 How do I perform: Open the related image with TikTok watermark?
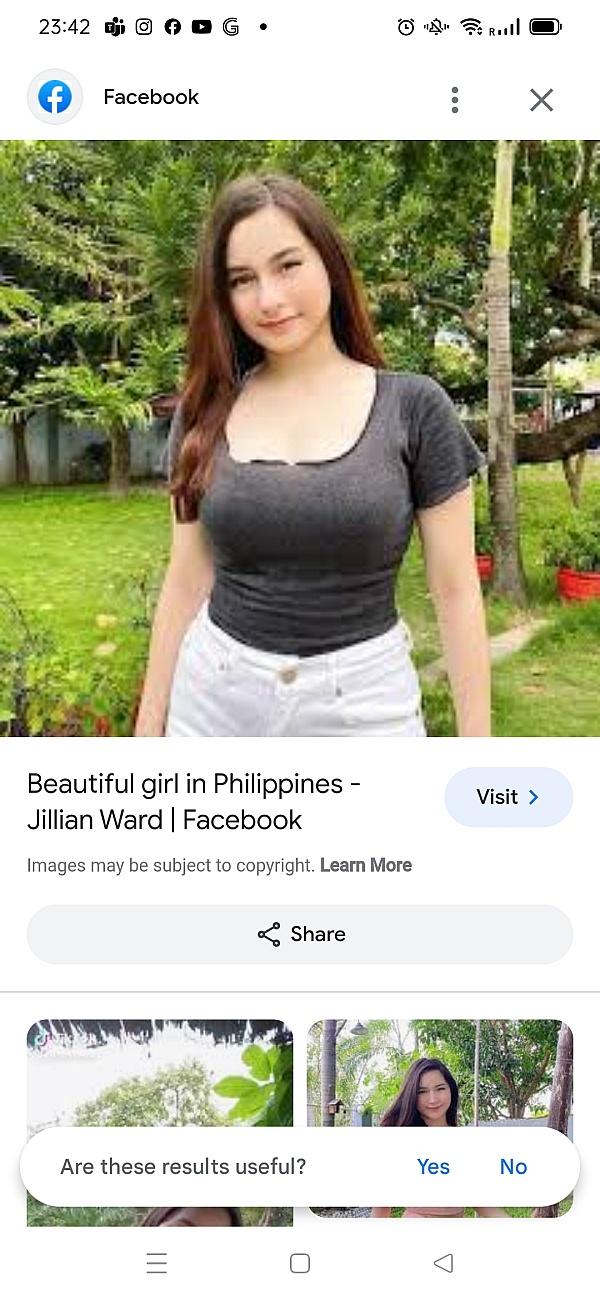pos(160,1075)
